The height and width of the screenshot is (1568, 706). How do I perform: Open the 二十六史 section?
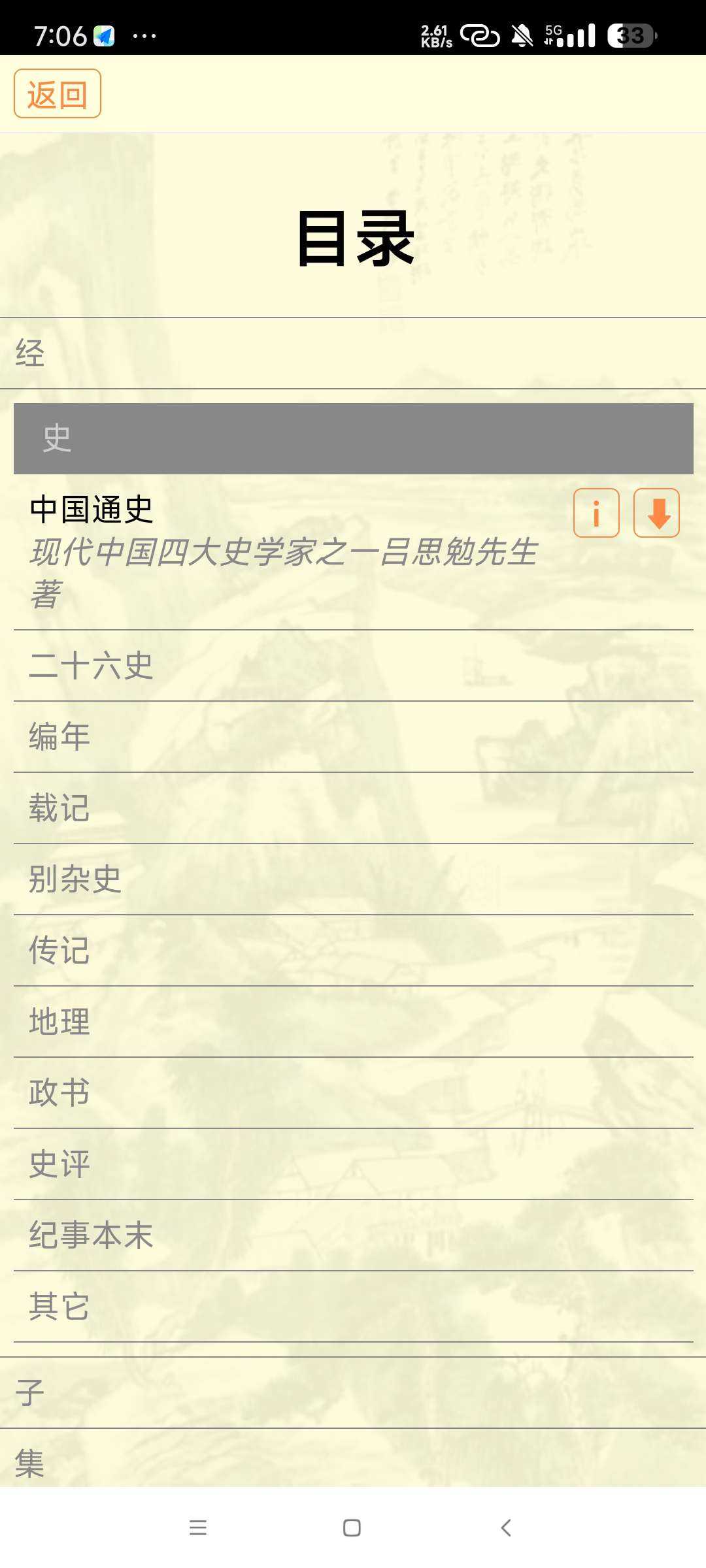pos(353,666)
